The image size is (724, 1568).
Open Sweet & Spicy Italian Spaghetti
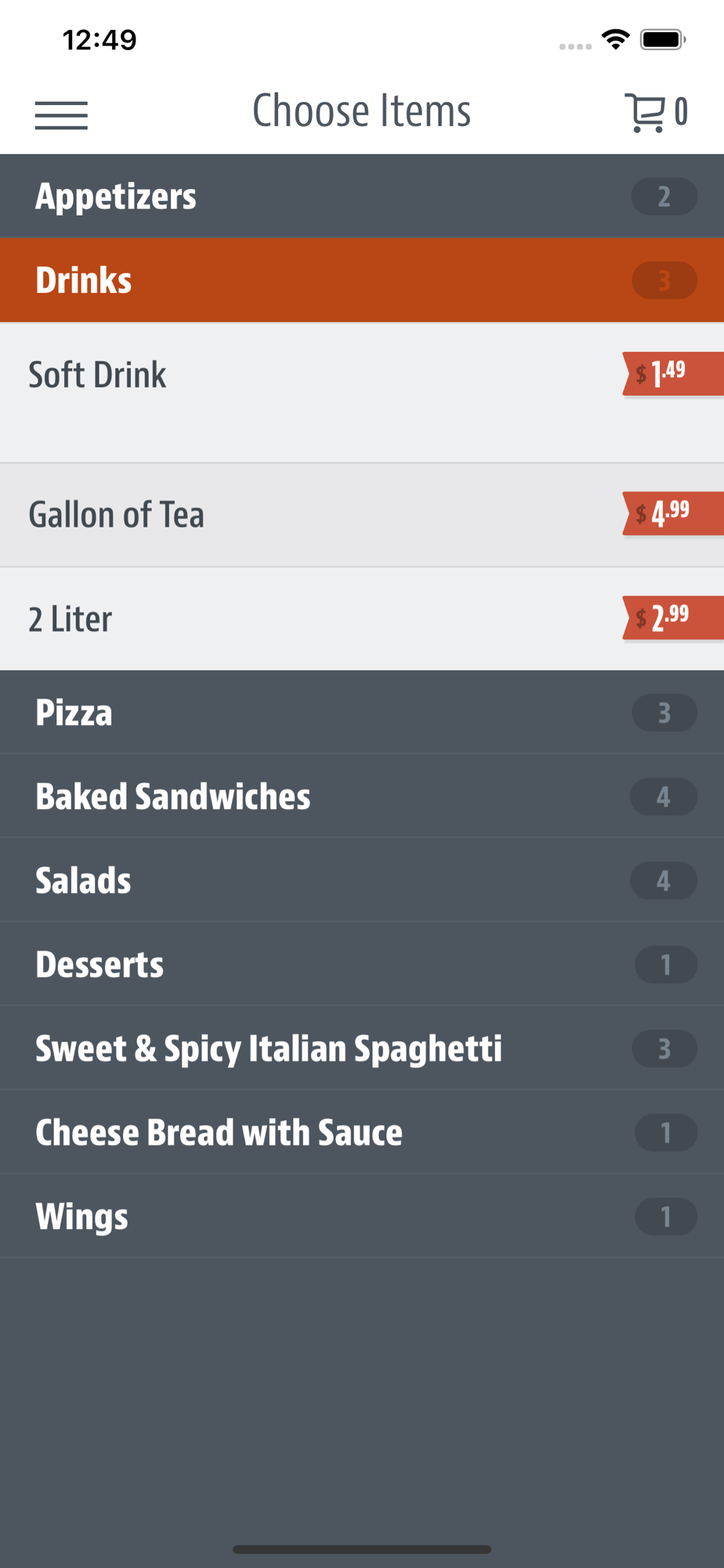[x=362, y=1047]
